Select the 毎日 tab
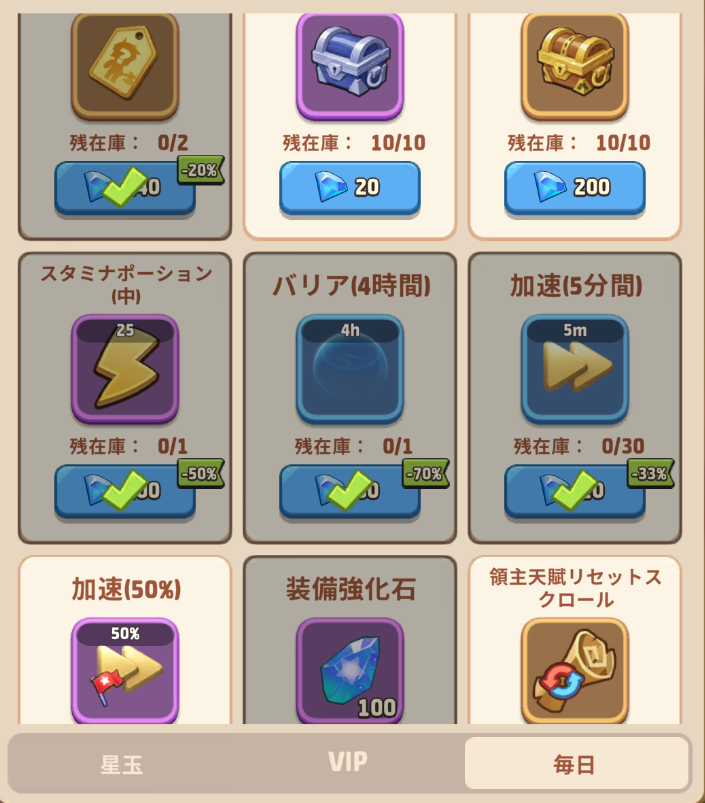The height and width of the screenshot is (803, 705). 576,765
